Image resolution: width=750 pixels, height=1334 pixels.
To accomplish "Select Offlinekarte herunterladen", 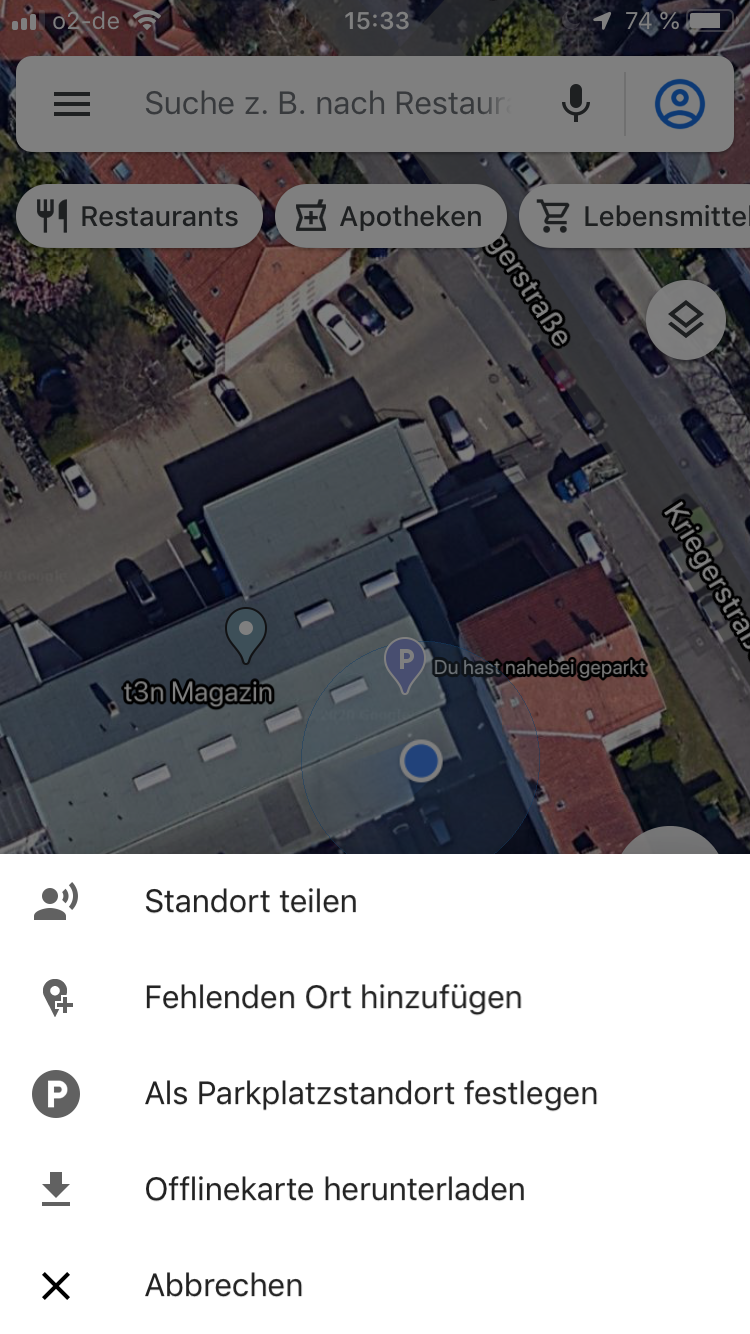I will [334, 1189].
